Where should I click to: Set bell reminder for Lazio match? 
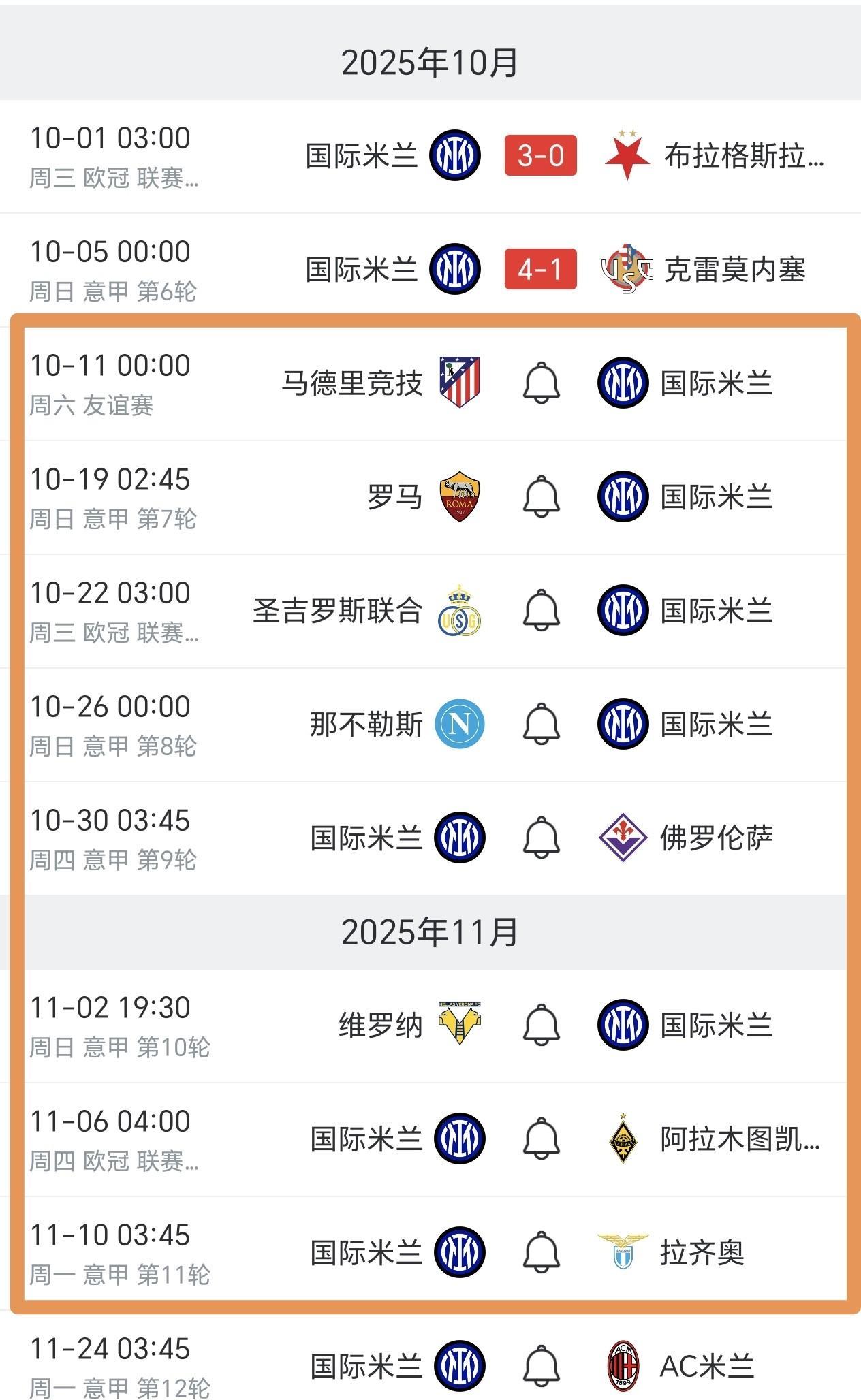[x=541, y=1253]
